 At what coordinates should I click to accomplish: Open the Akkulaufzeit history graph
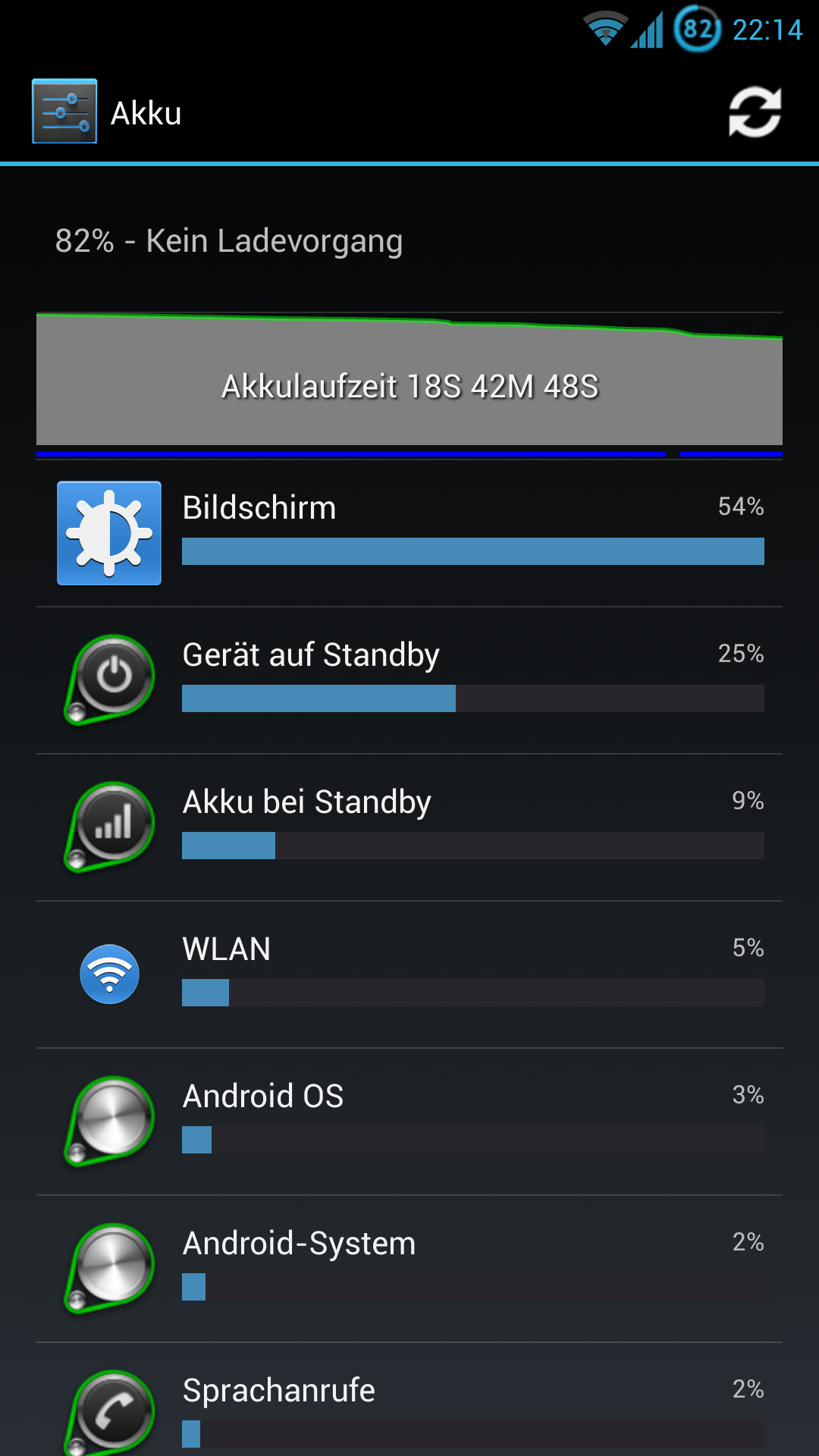pyautogui.click(x=409, y=384)
